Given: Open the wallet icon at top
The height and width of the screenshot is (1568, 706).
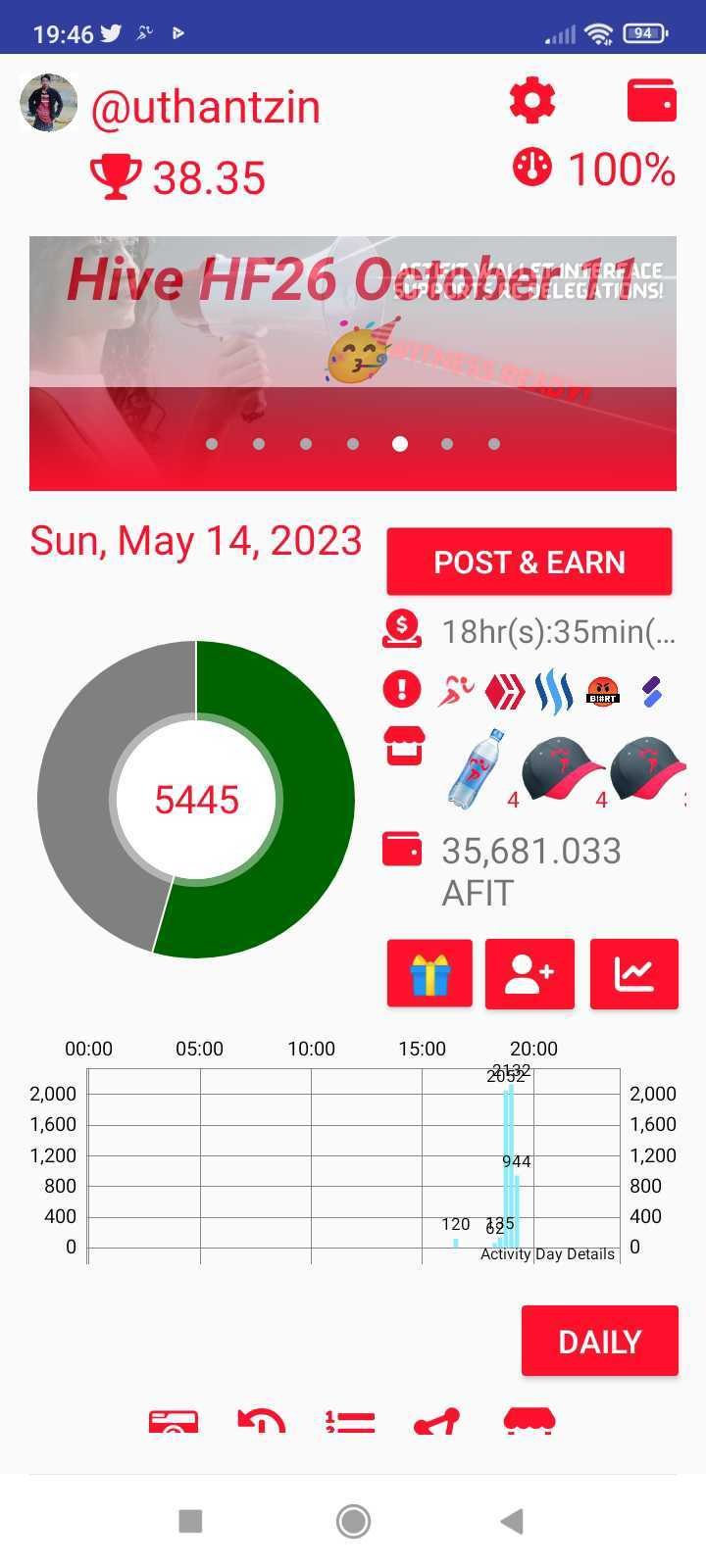Looking at the screenshot, I should coord(651,100).
